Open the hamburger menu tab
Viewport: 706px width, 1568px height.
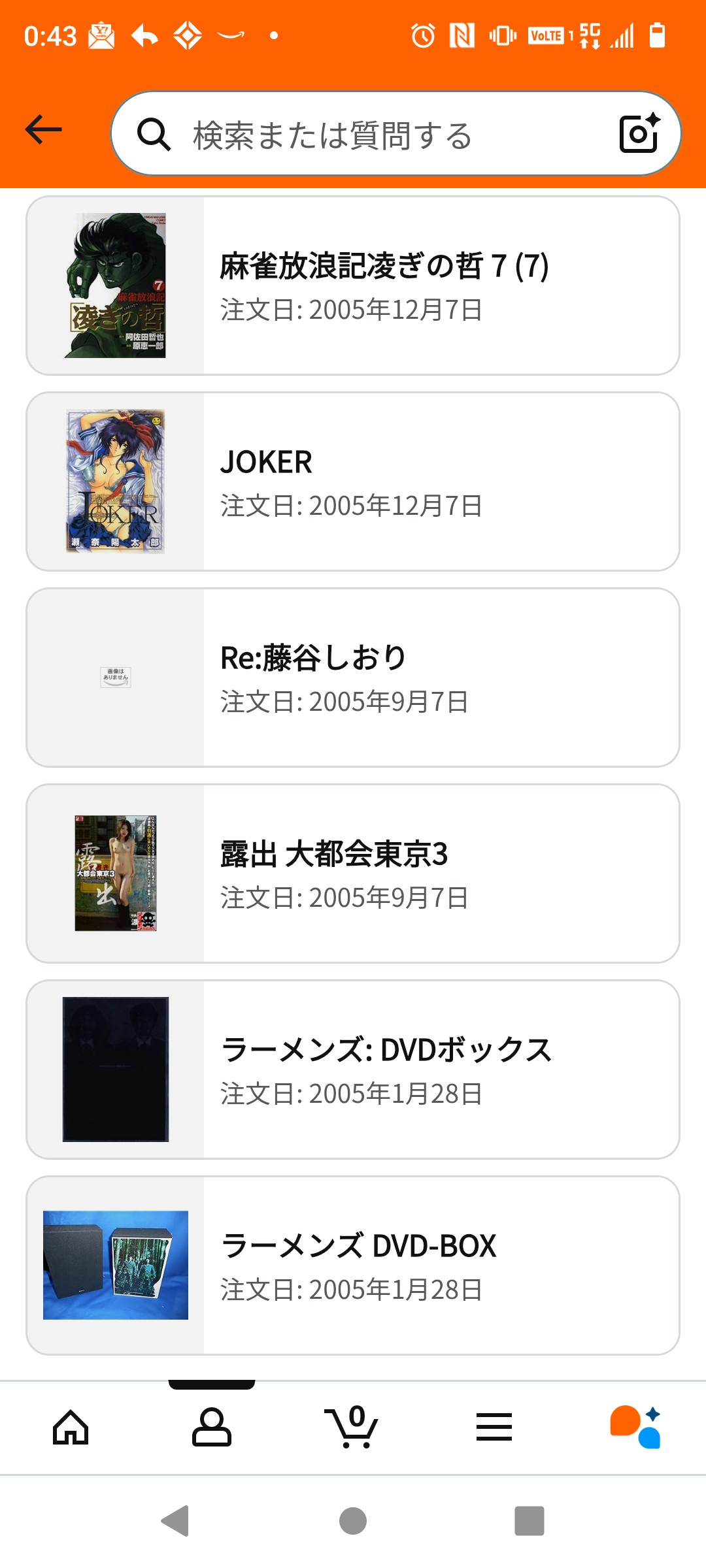tap(494, 1427)
